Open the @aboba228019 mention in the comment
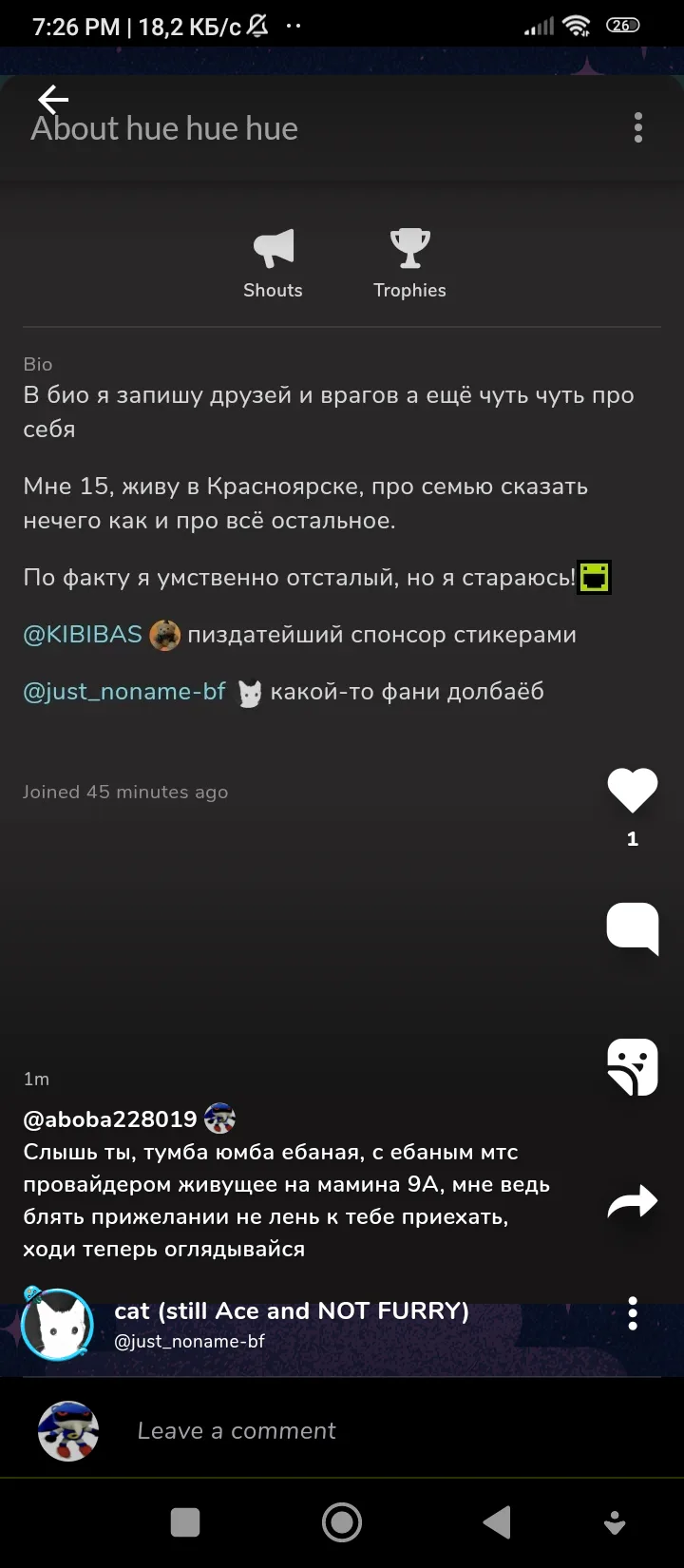 (110, 1119)
